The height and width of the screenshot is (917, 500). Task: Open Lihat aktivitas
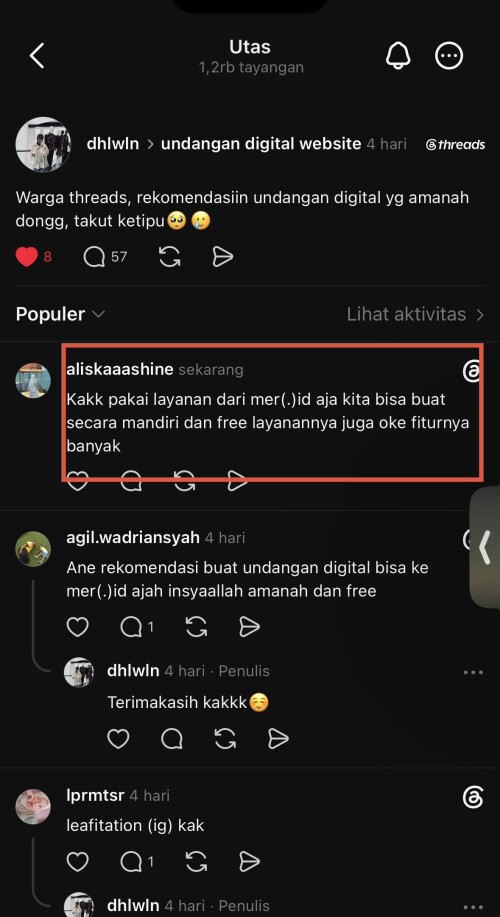tap(416, 314)
